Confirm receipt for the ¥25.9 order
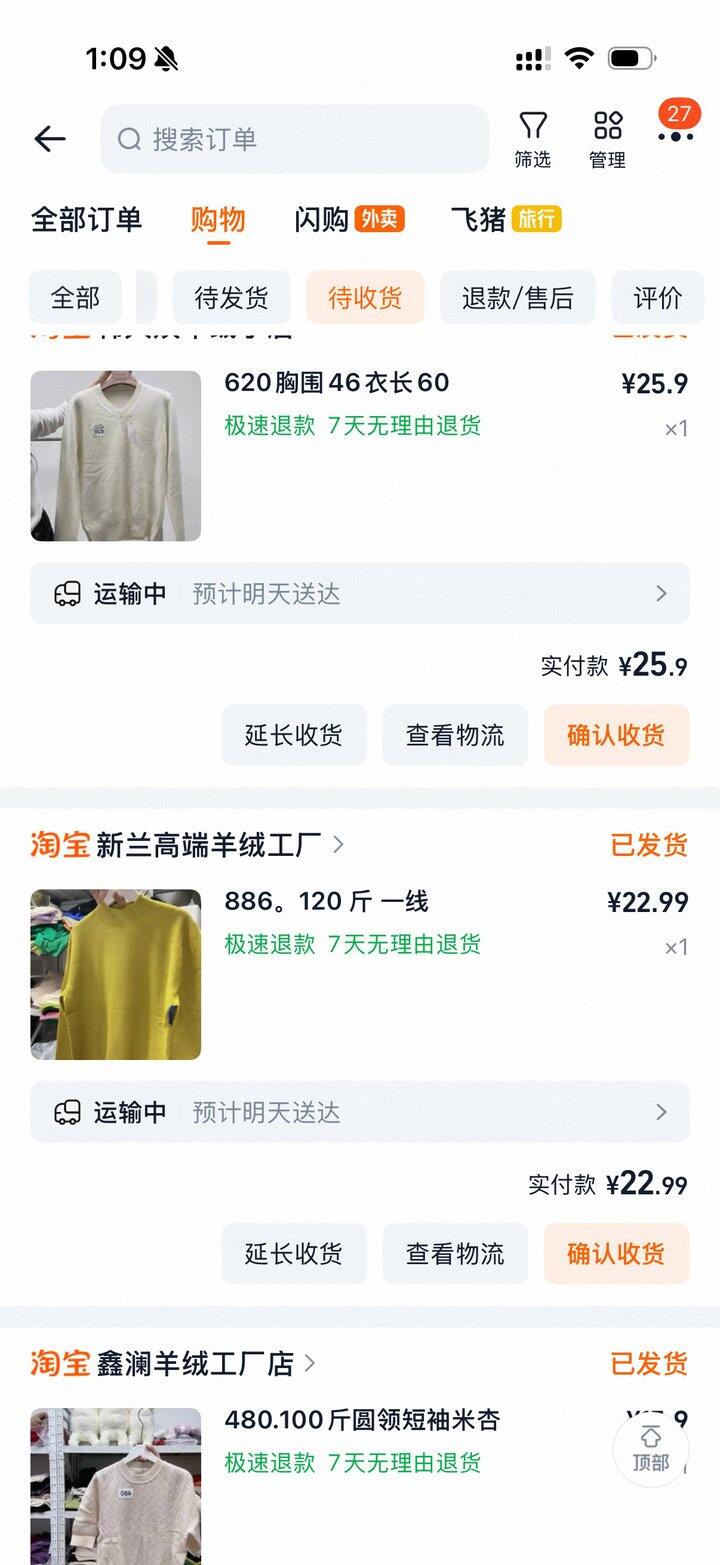Viewport: 720px width, 1565px height. point(616,735)
